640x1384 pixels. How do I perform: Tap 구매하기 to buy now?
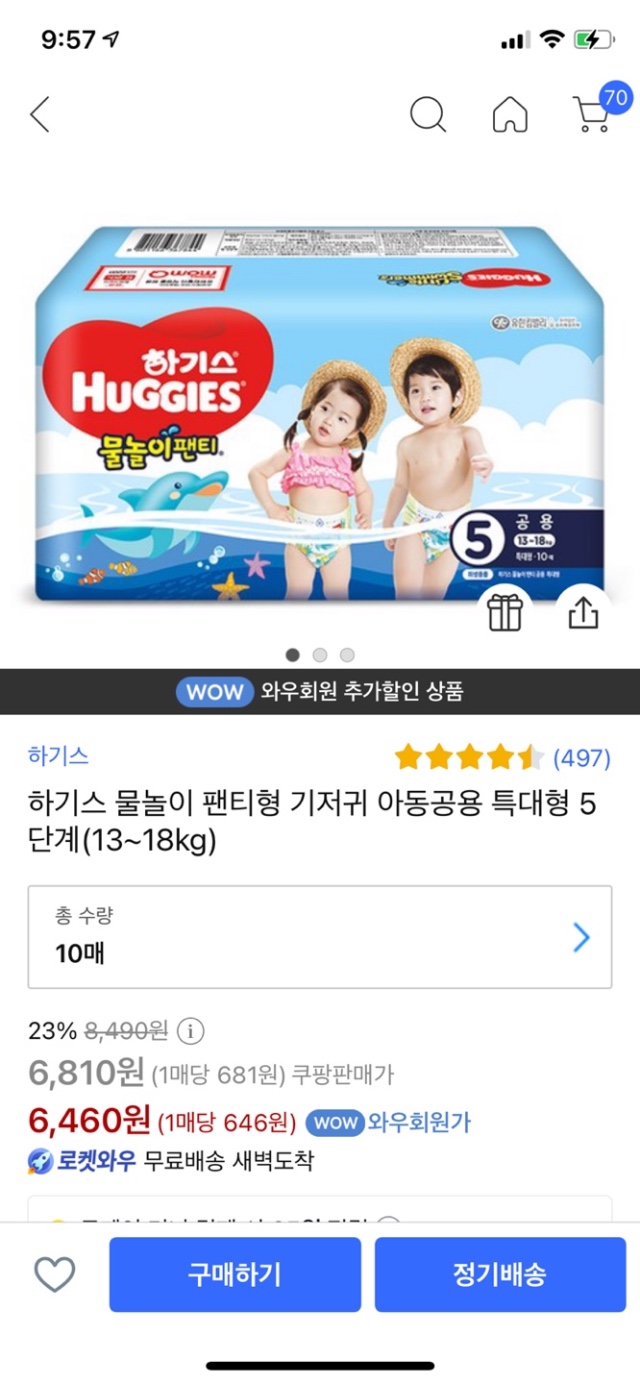click(235, 1274)
